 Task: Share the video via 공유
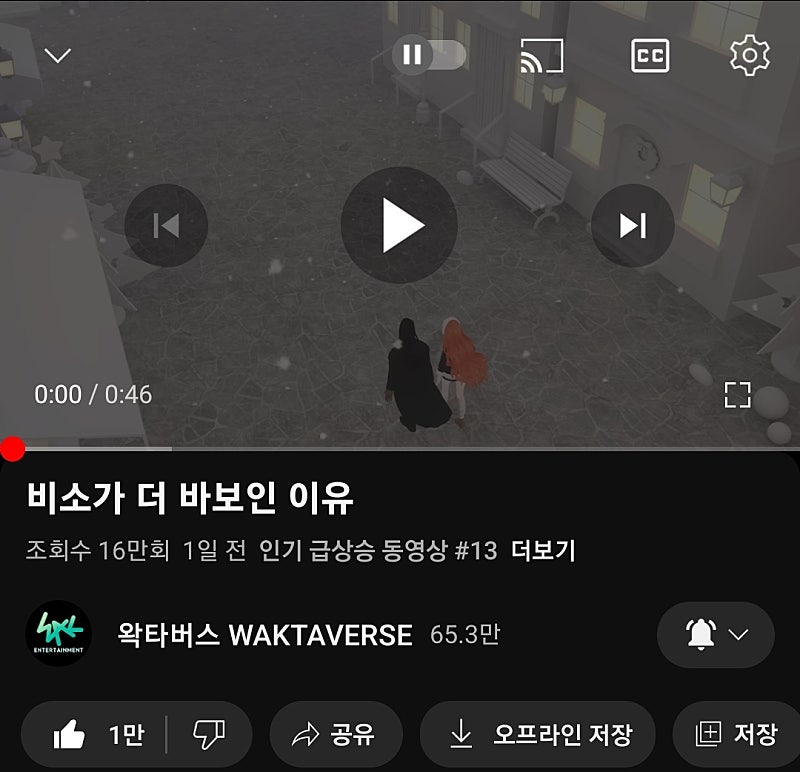335,735
